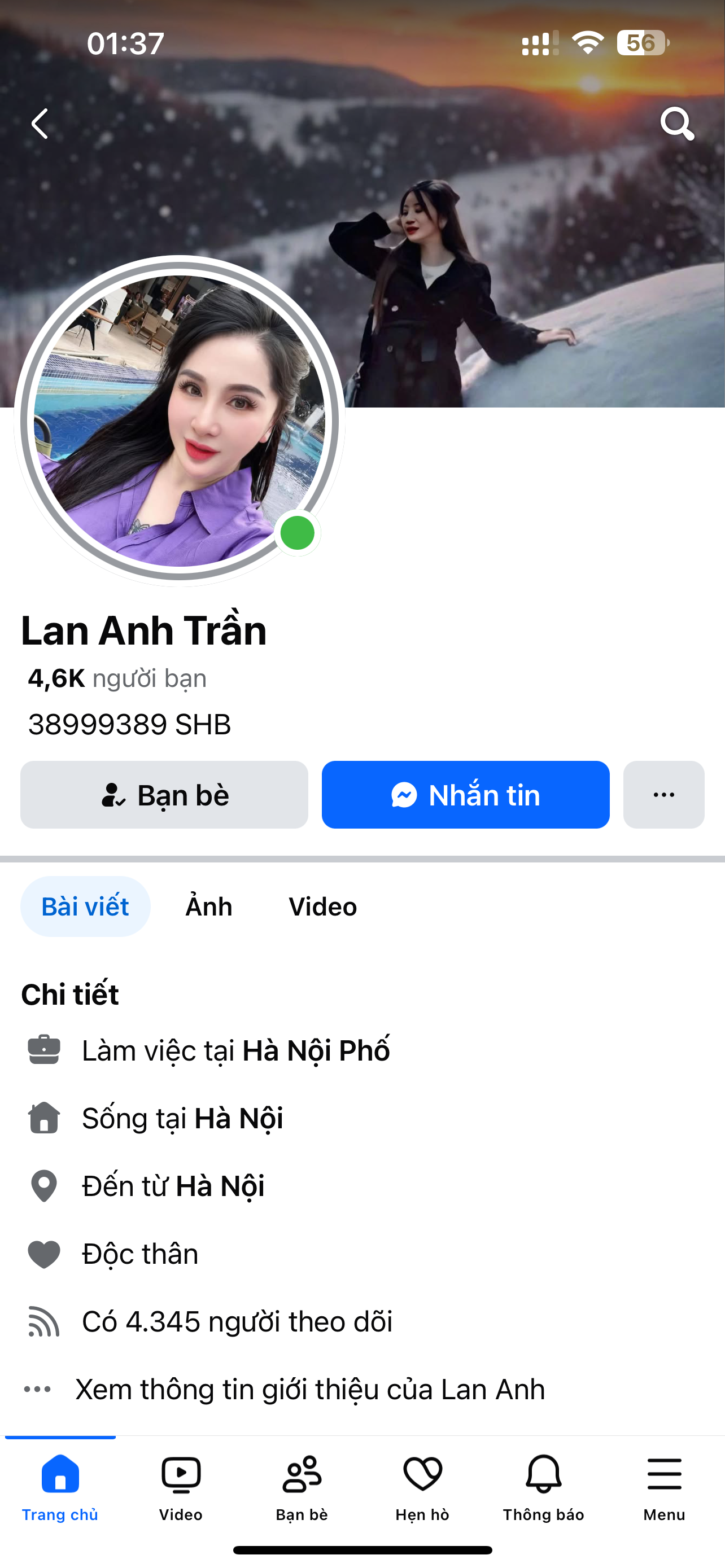Screen dimensions: 725x1568
Task: View Xem thông tin giới thiệu của Lan Anh
Action: (x=309, y=1389)
